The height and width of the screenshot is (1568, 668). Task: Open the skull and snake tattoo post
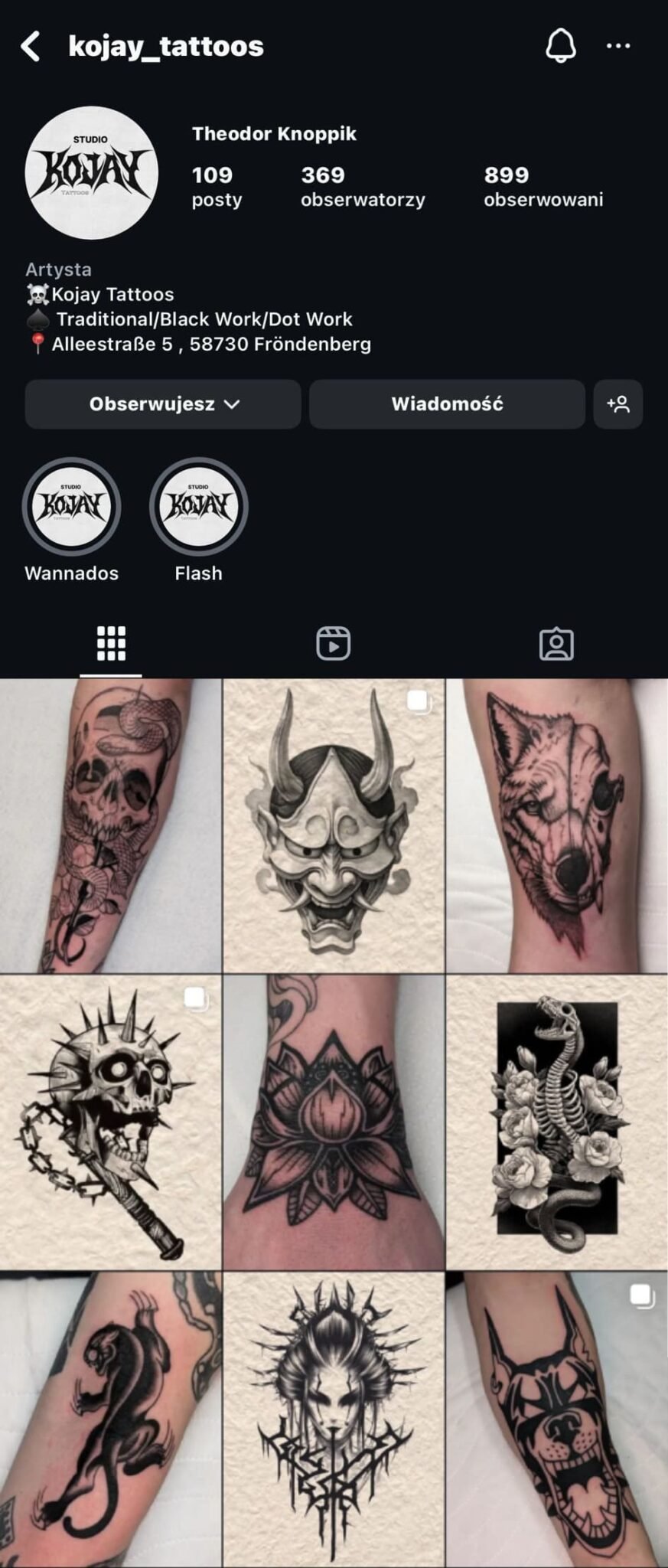coord(110,825)
